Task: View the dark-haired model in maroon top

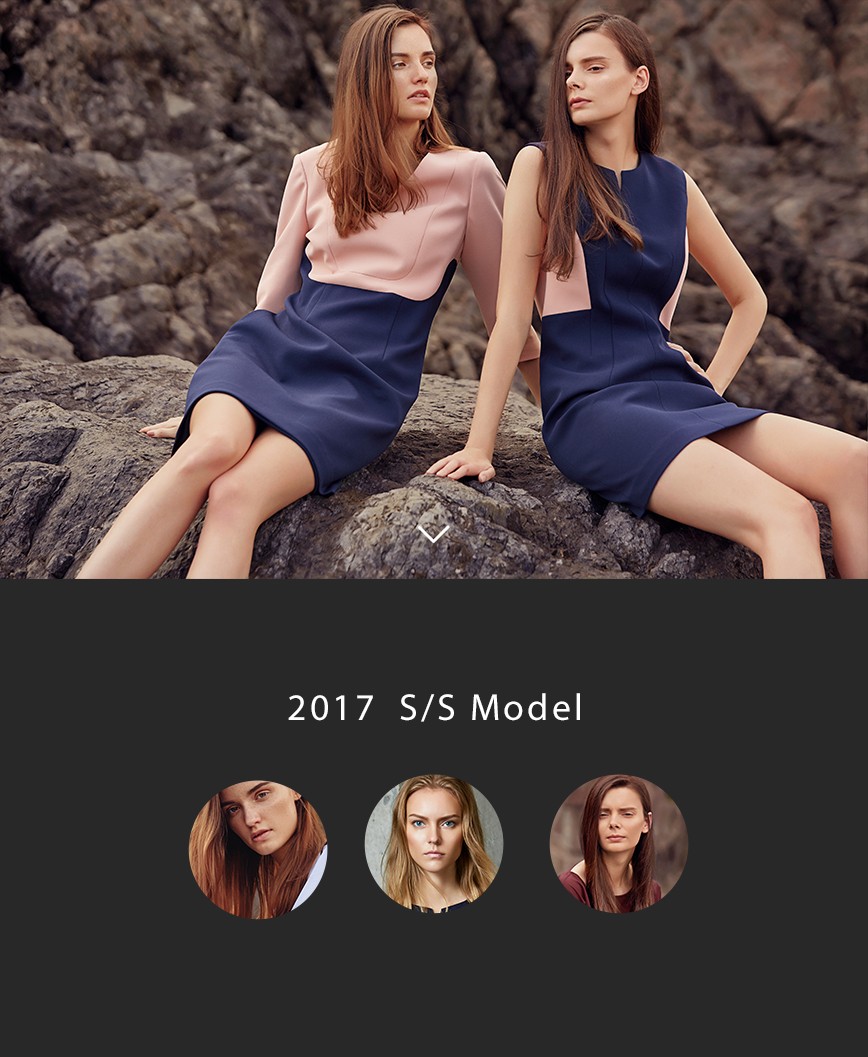Action: point(618,843)
